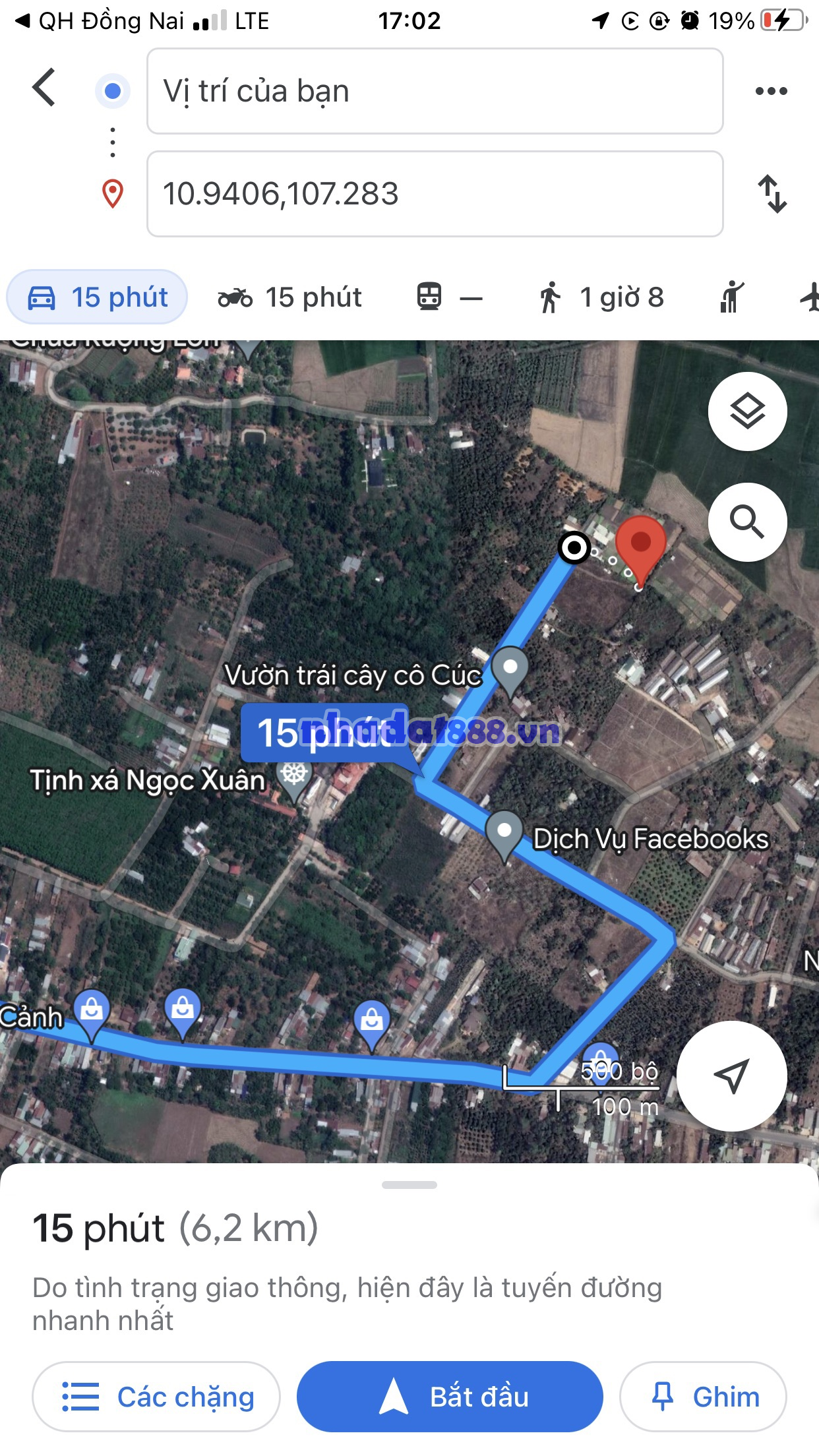The width and height of the screenshot is (819, 1456).
Task: Pin this route with "Ghim"
Action: click(x=703, y=1397)
